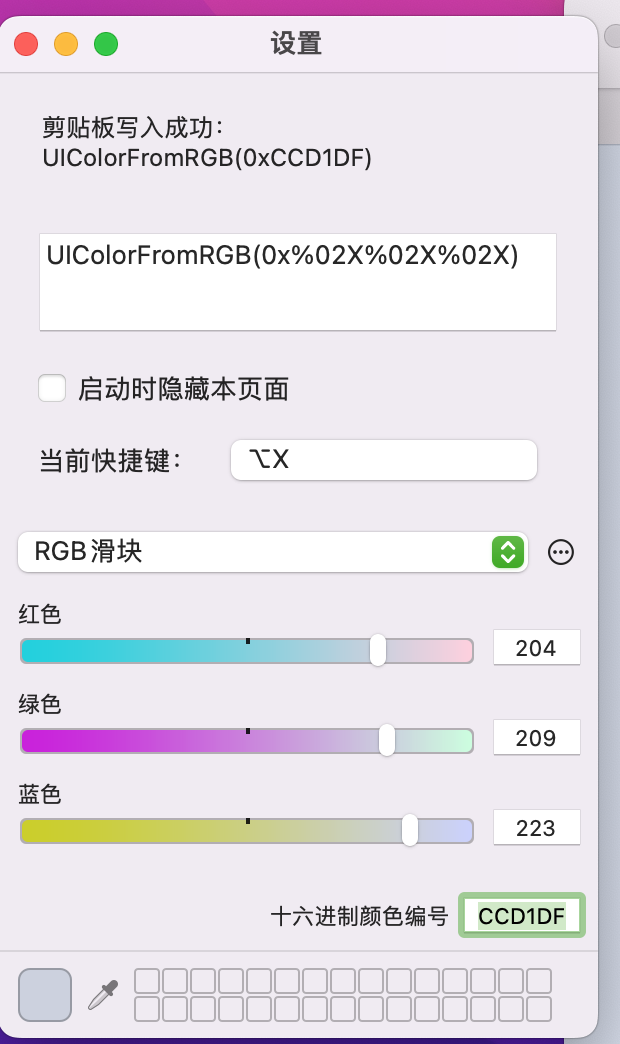Open the more options ellipsis button
620x1044 pixels.
pos(562,552)
